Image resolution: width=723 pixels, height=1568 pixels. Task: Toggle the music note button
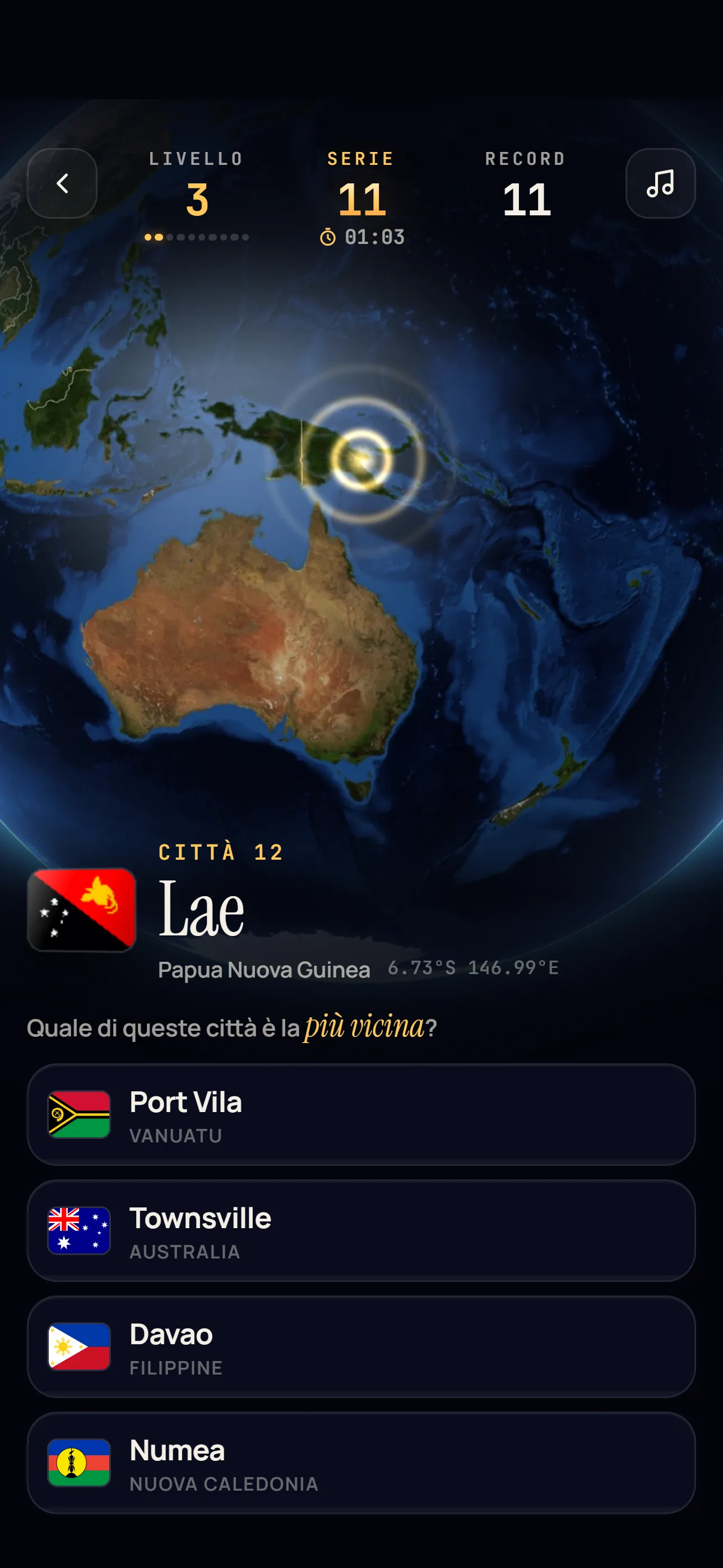pos(660,183)
